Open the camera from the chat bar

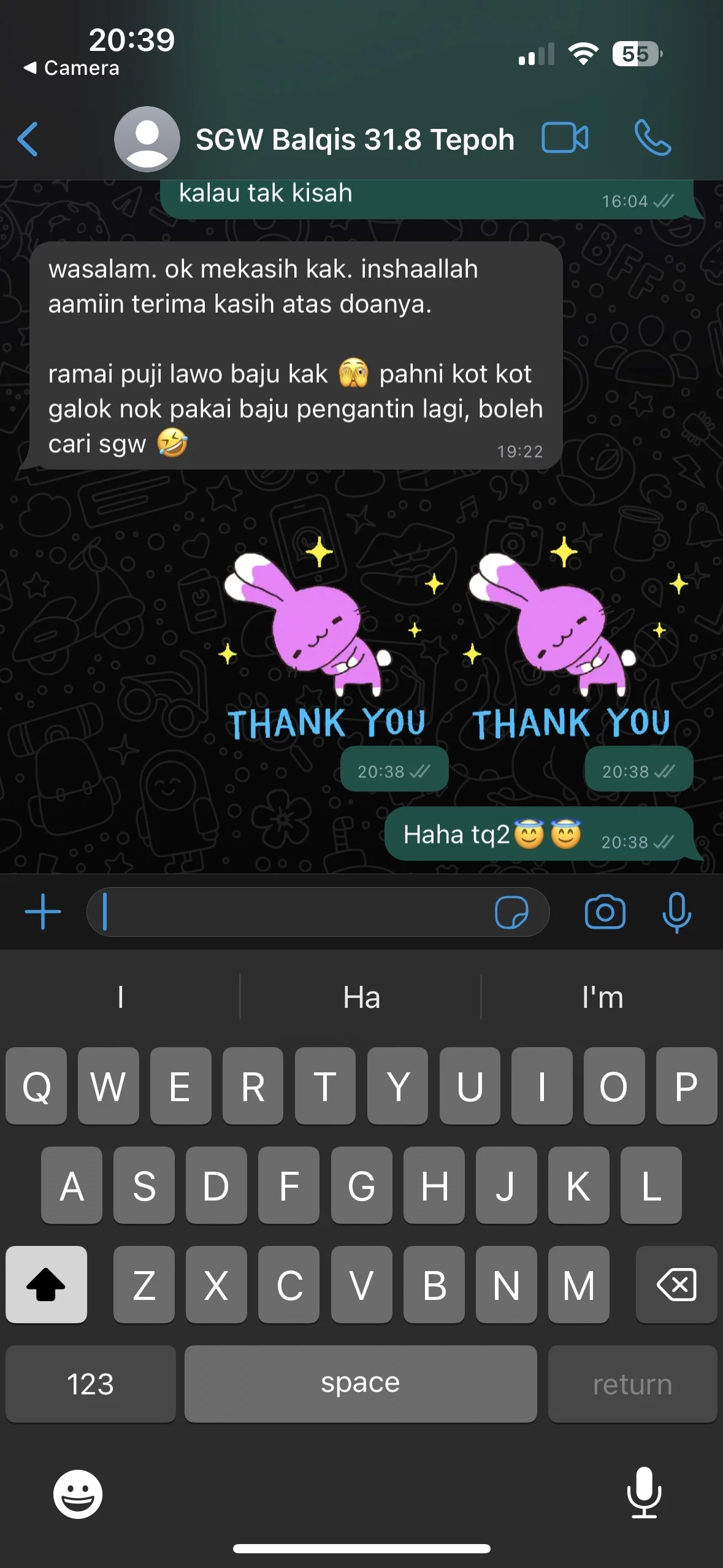(x=605, y=912)
